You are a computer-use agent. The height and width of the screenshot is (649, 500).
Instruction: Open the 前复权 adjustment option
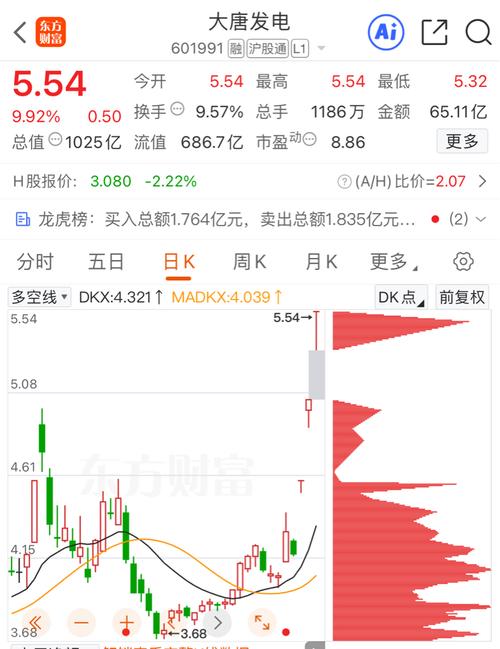click(x=462, y=297)
